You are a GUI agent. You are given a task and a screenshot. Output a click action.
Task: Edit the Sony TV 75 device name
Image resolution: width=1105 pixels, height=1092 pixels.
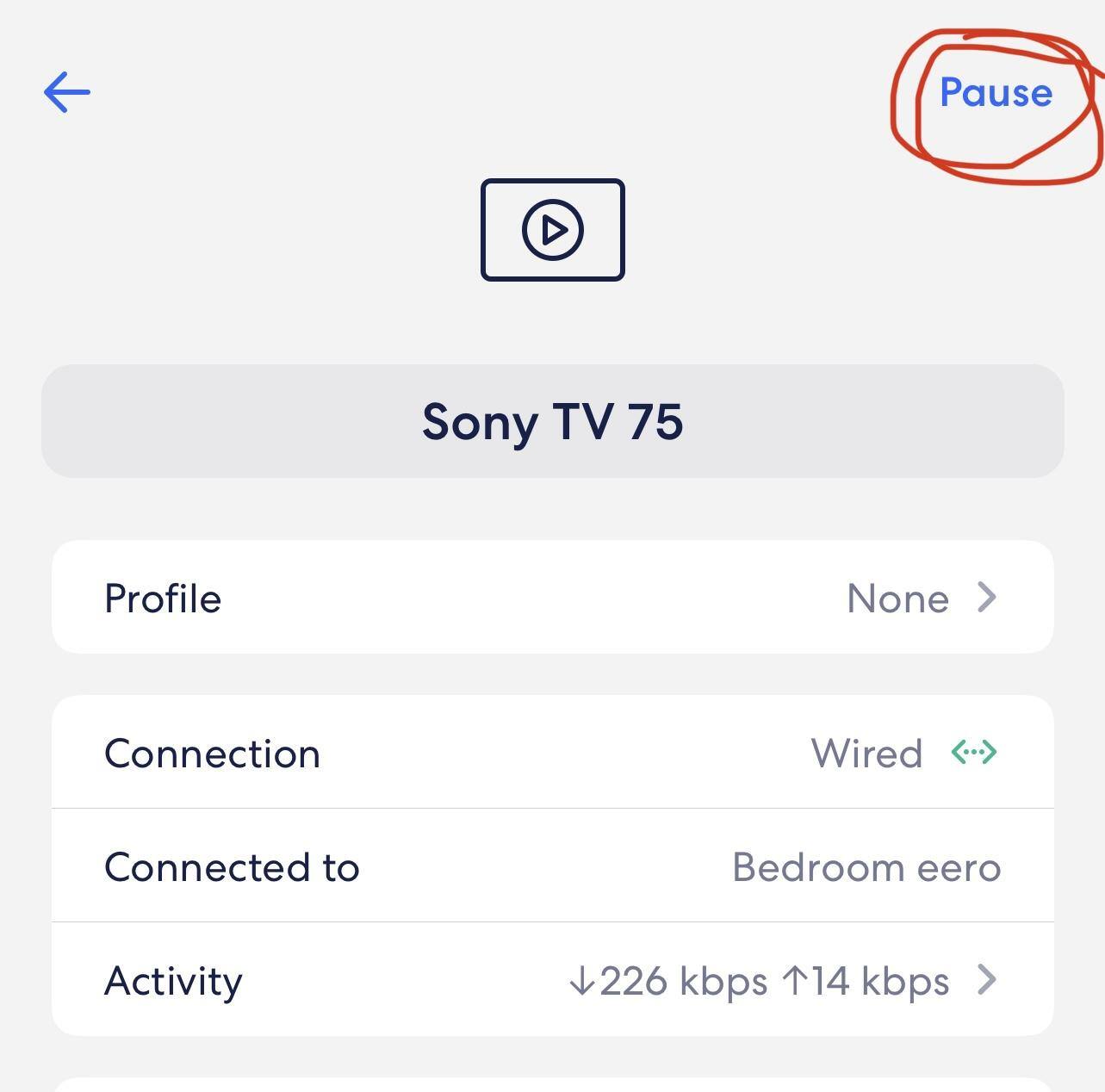[x=552, y=421]
